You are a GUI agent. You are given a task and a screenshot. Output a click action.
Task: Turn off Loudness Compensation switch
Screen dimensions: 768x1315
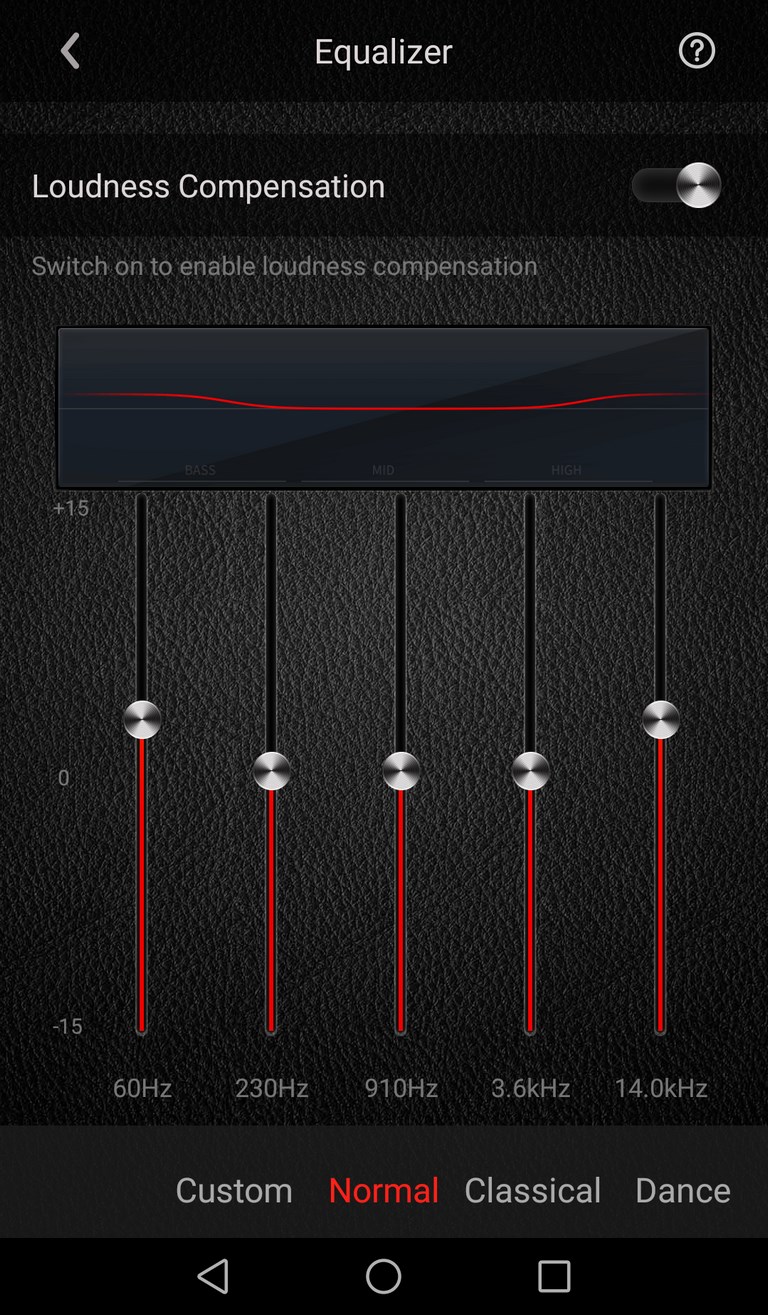[676, 185]
